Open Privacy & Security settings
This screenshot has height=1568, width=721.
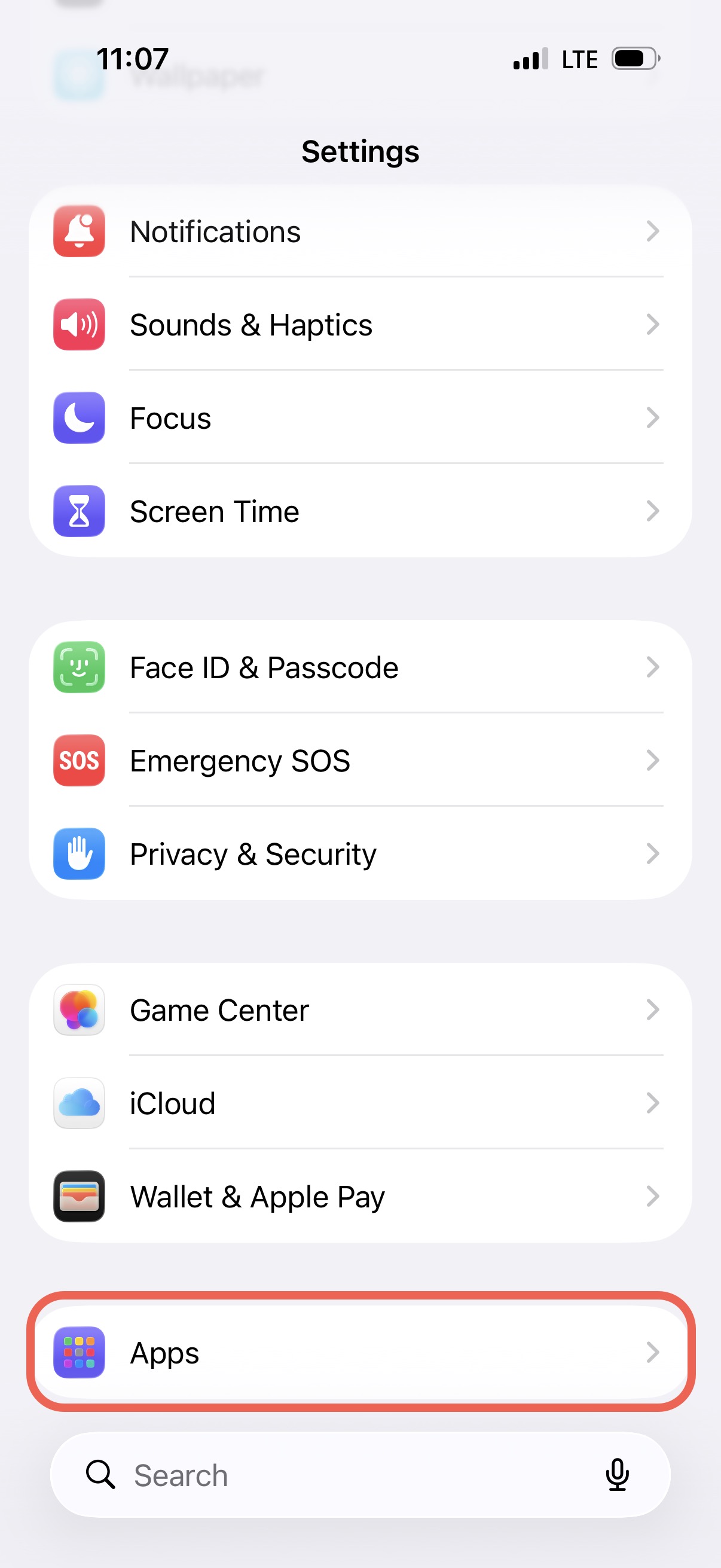click(x=360, y=854)
